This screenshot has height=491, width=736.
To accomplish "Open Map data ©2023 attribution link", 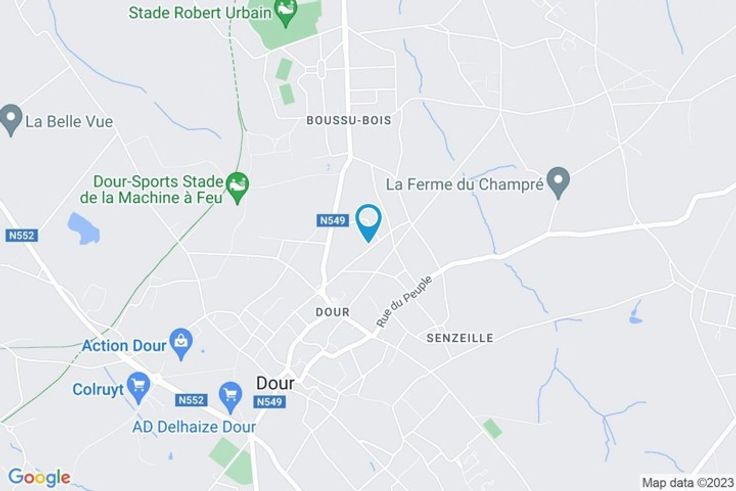I will (x=686, y=482).
